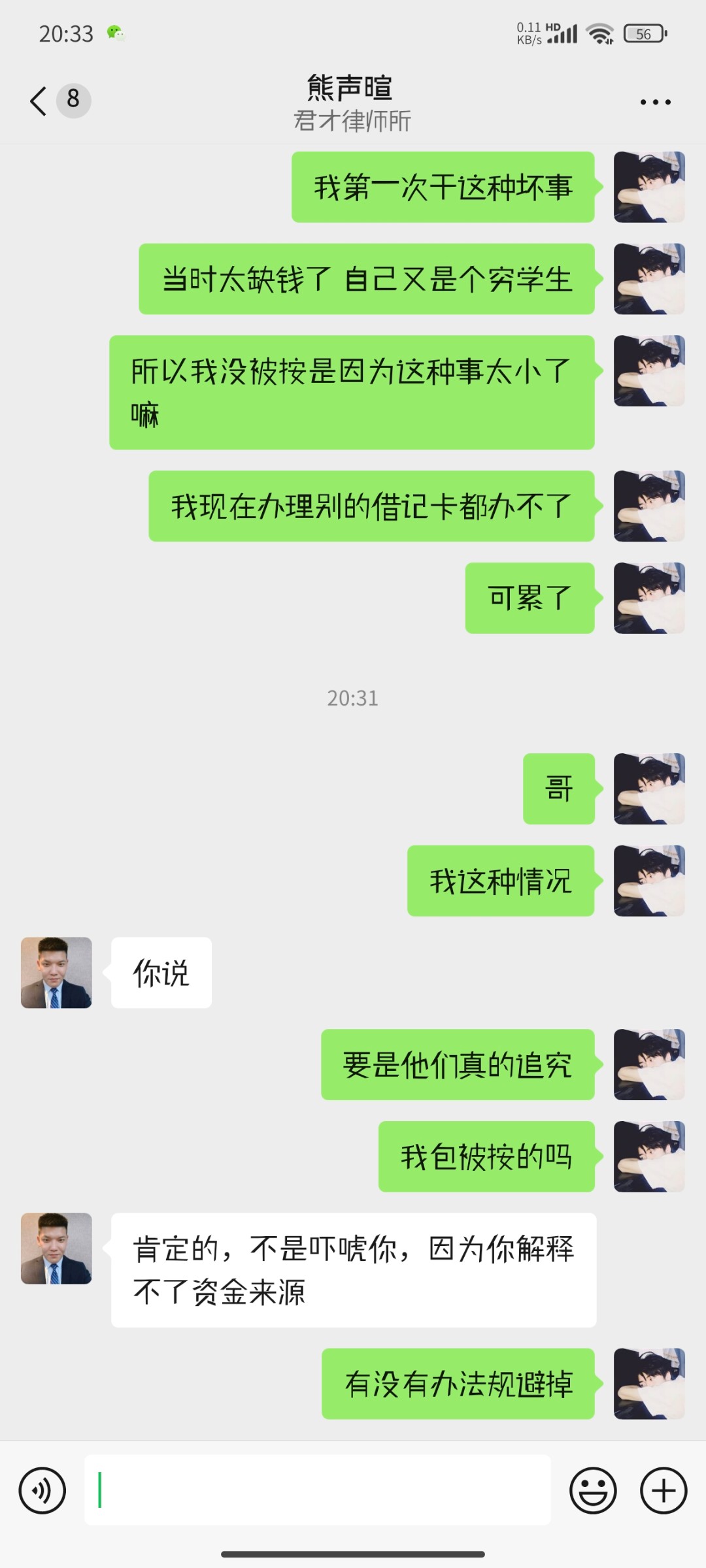The width and height of the screenshot is (706, 1568).
Task: Switch to voice message input
Action: (42, 1491)
